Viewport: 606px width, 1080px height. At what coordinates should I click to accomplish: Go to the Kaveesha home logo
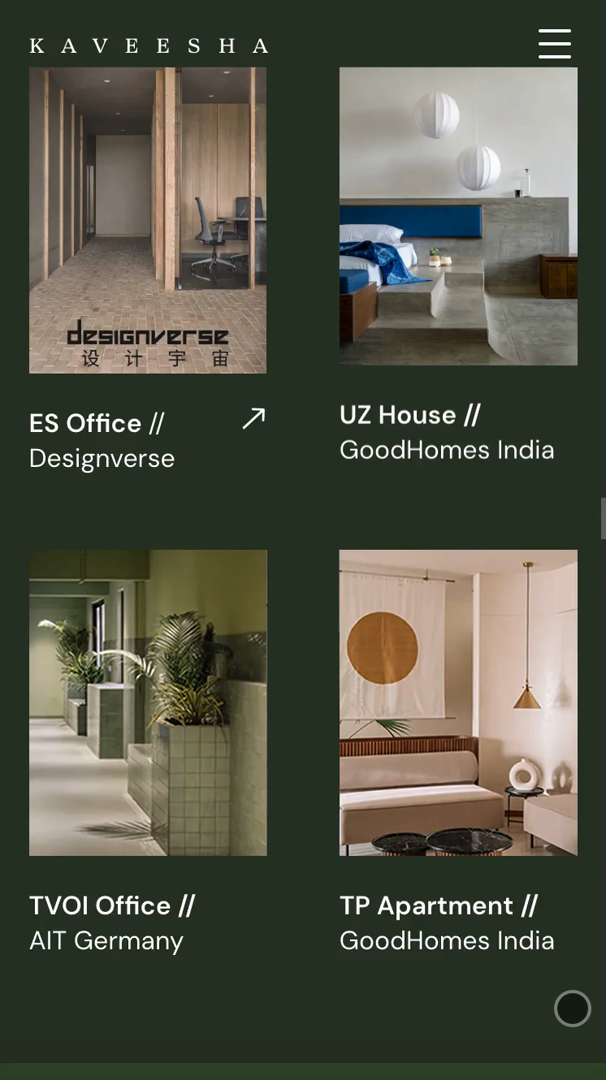[149, 46]
